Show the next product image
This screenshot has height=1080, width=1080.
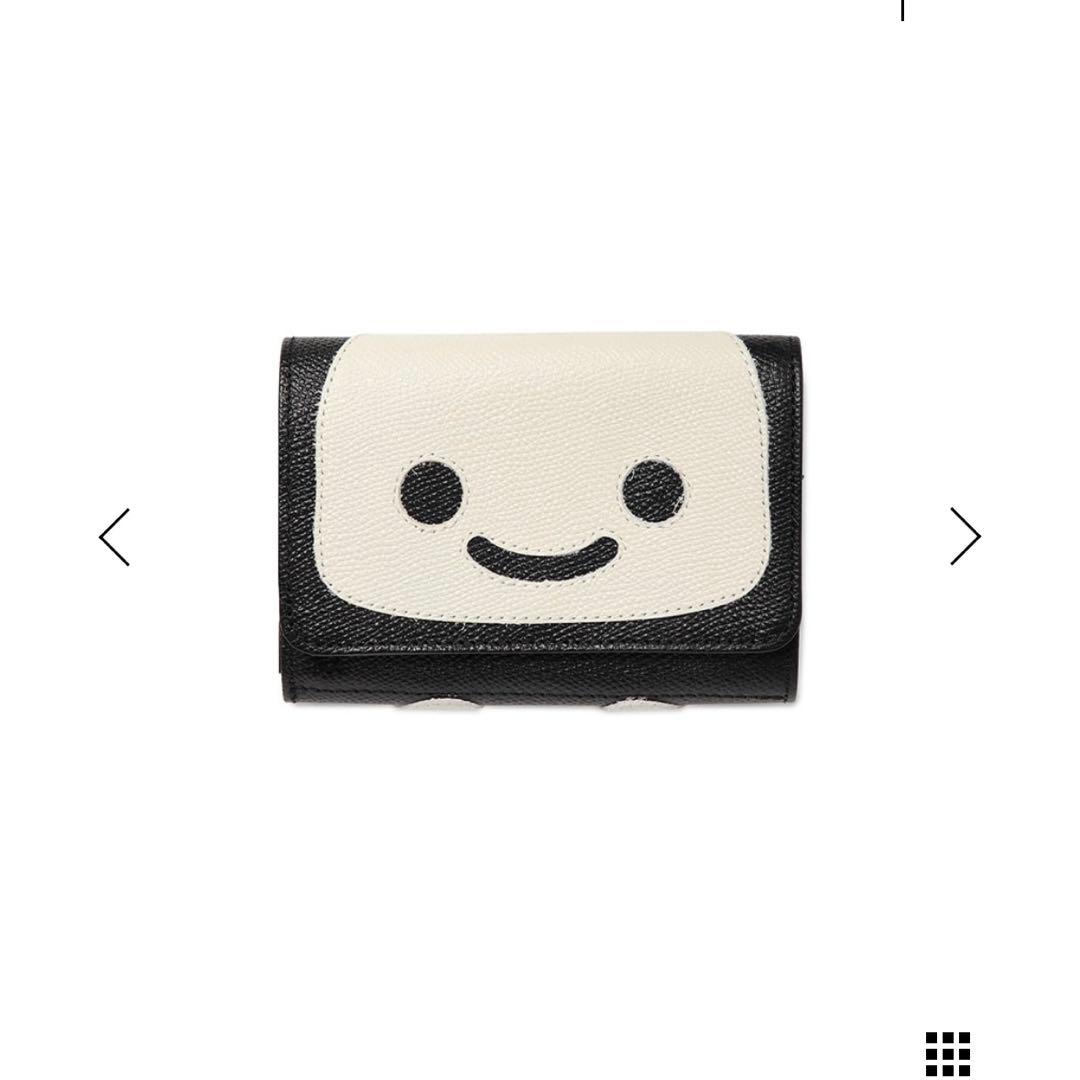964,537
